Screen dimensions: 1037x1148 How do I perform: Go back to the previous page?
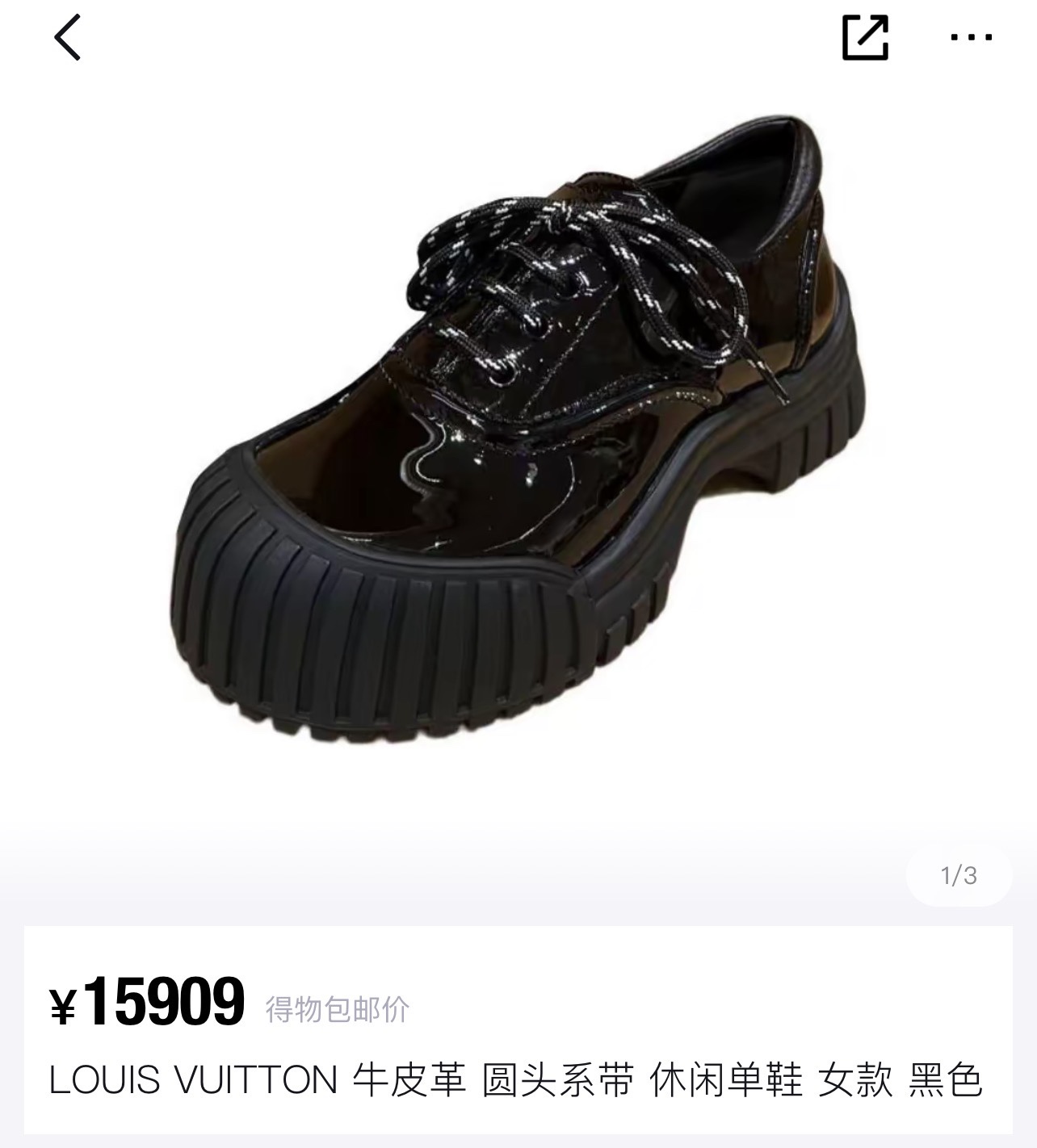[x=68, y=37]
